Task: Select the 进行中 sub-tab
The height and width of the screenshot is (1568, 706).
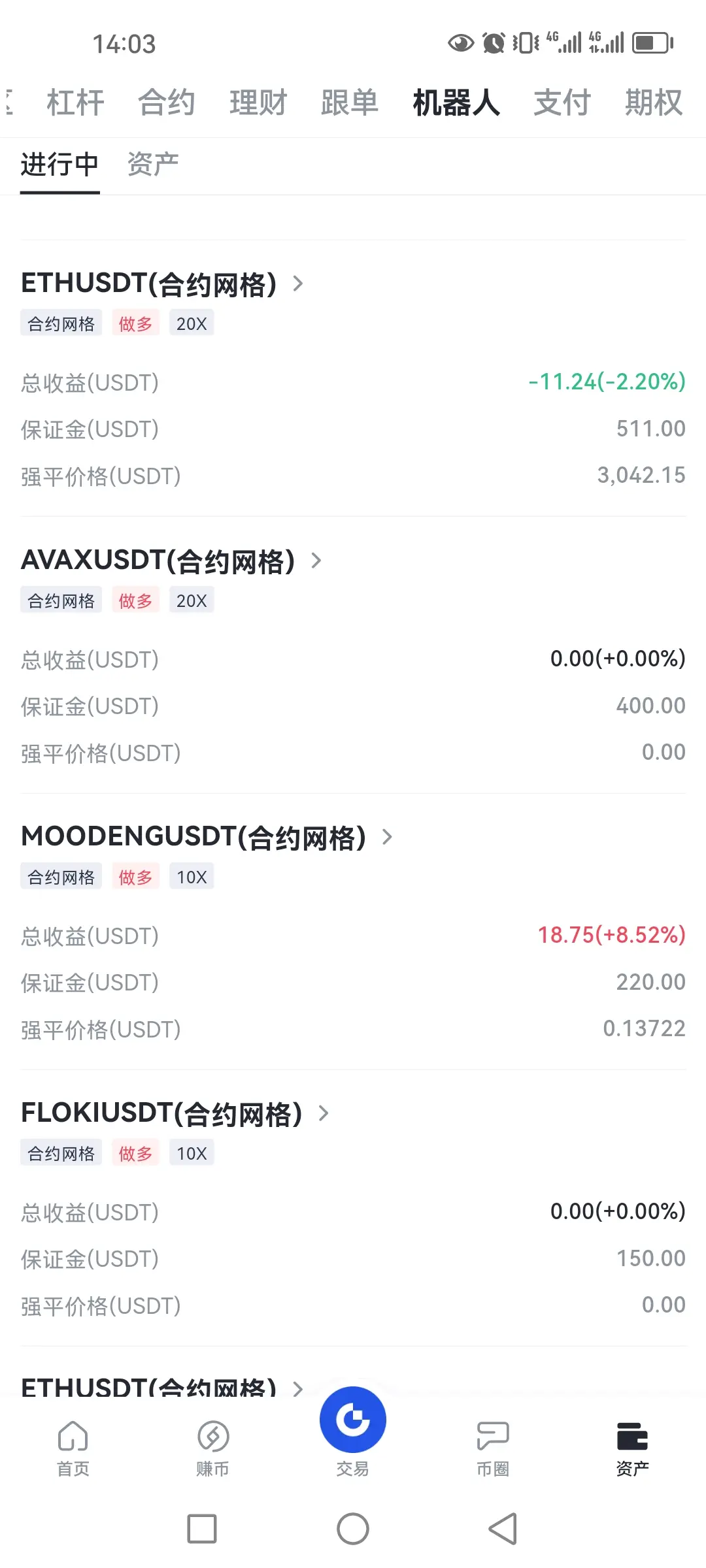Action: (x=59, y=164)
